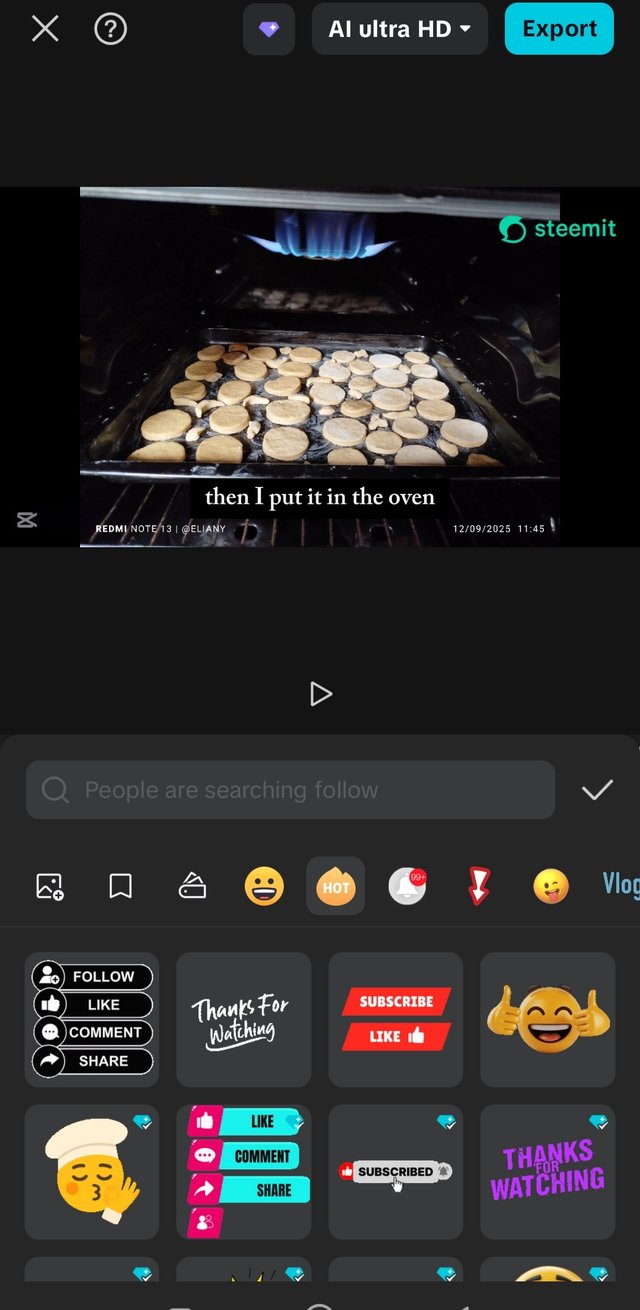Select the purple Thanks For Watching sticker

pyautogui.click(x=547, y=1171)
